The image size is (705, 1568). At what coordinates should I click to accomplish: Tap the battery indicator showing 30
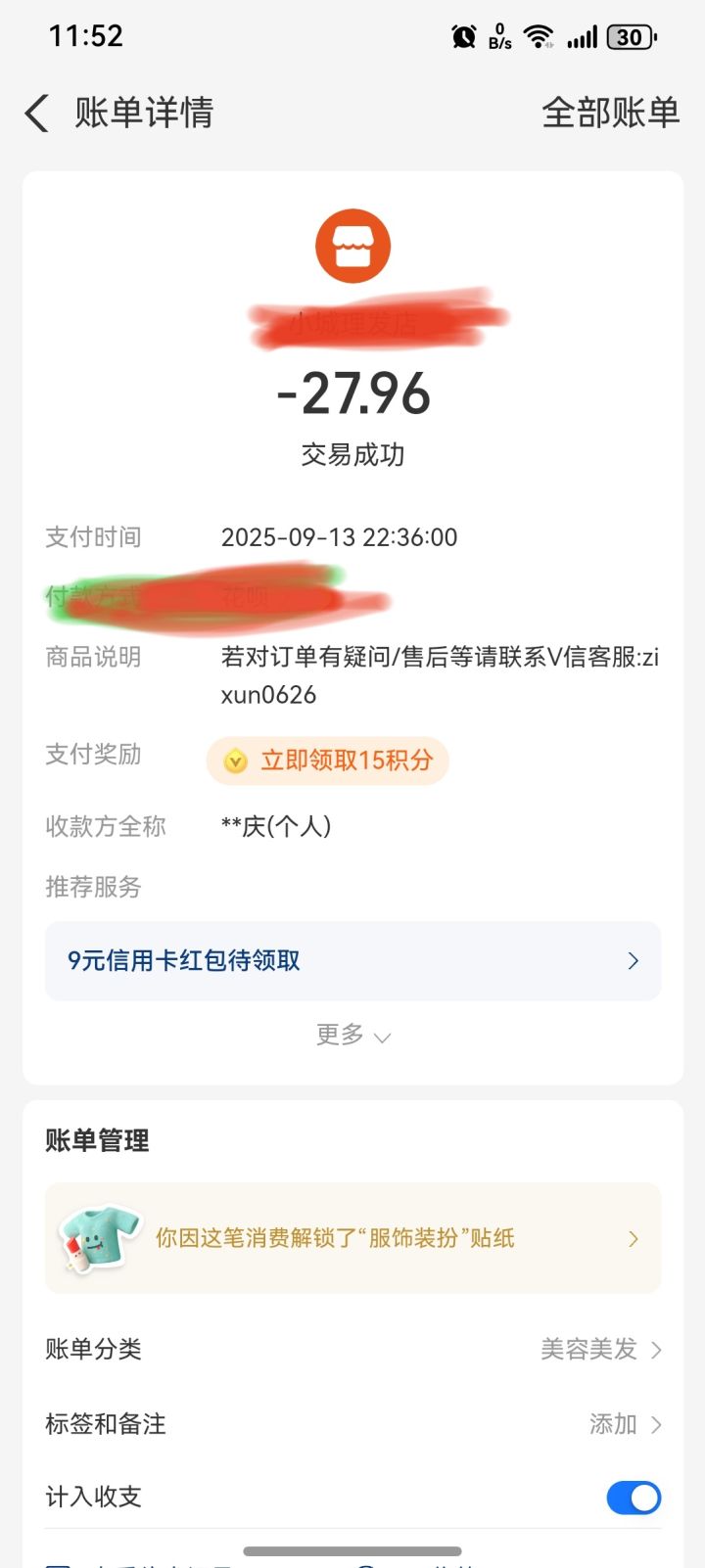631,36
